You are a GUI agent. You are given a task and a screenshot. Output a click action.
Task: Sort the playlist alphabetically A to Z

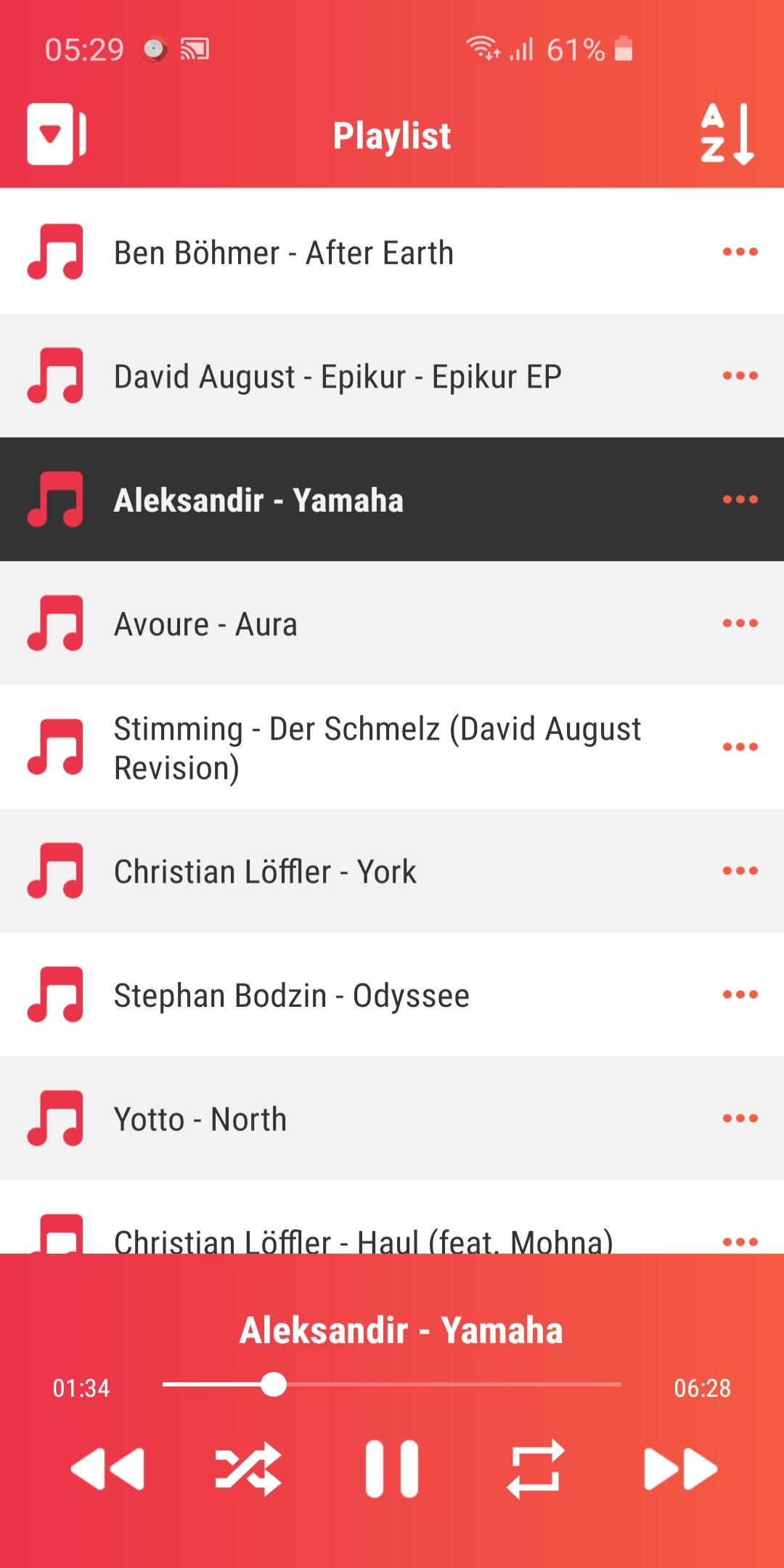(x=727, y=134)
